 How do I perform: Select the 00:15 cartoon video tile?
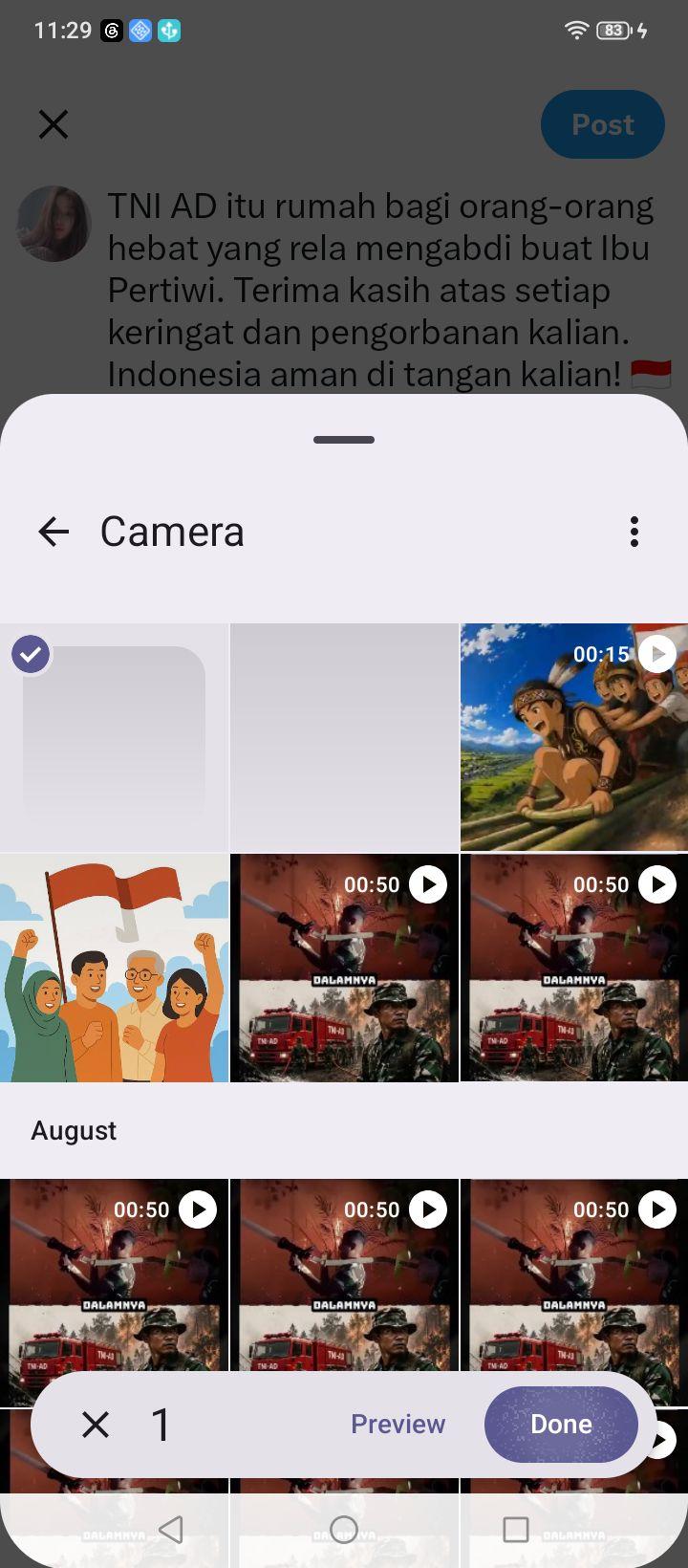click(574, 737)
